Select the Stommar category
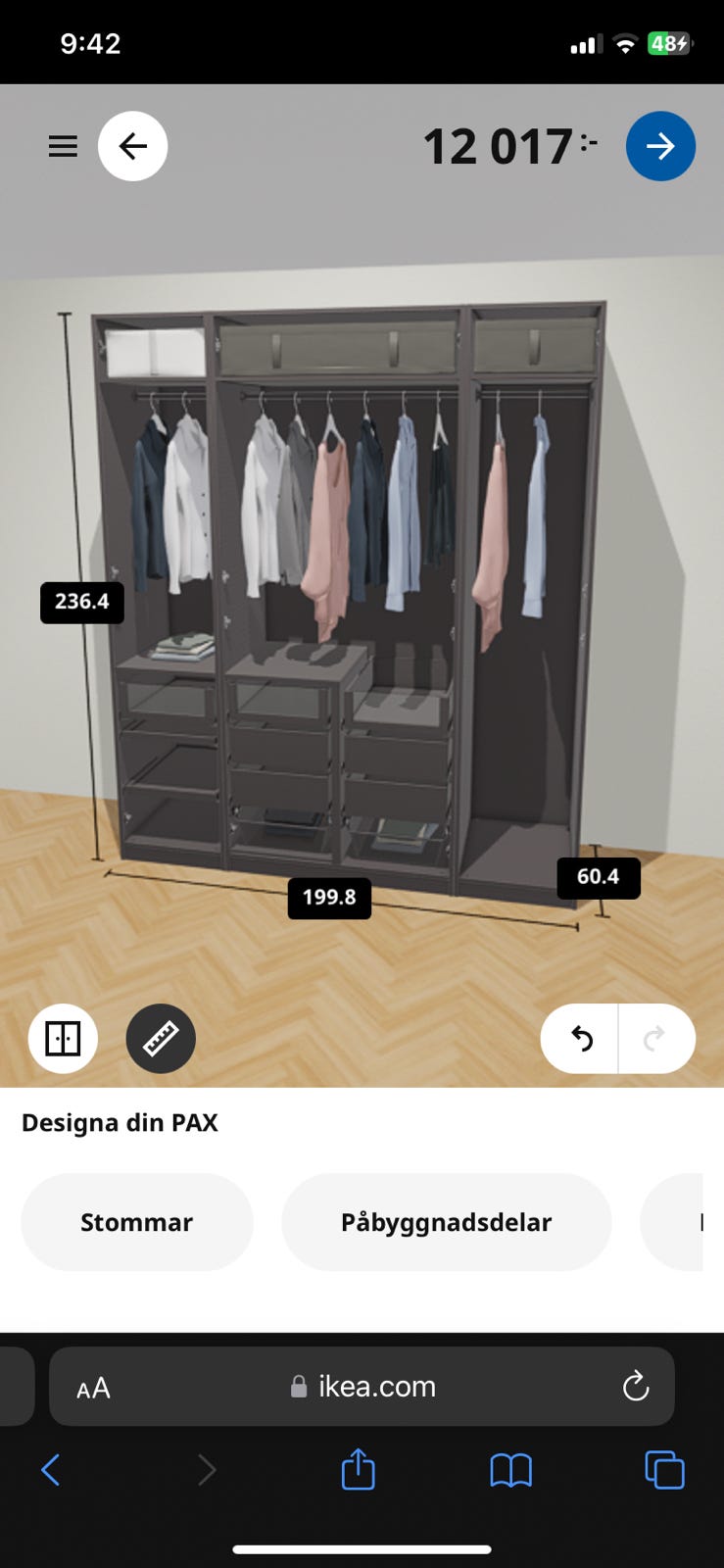Screen dimensions: 724x1568 click(136, 1222)
